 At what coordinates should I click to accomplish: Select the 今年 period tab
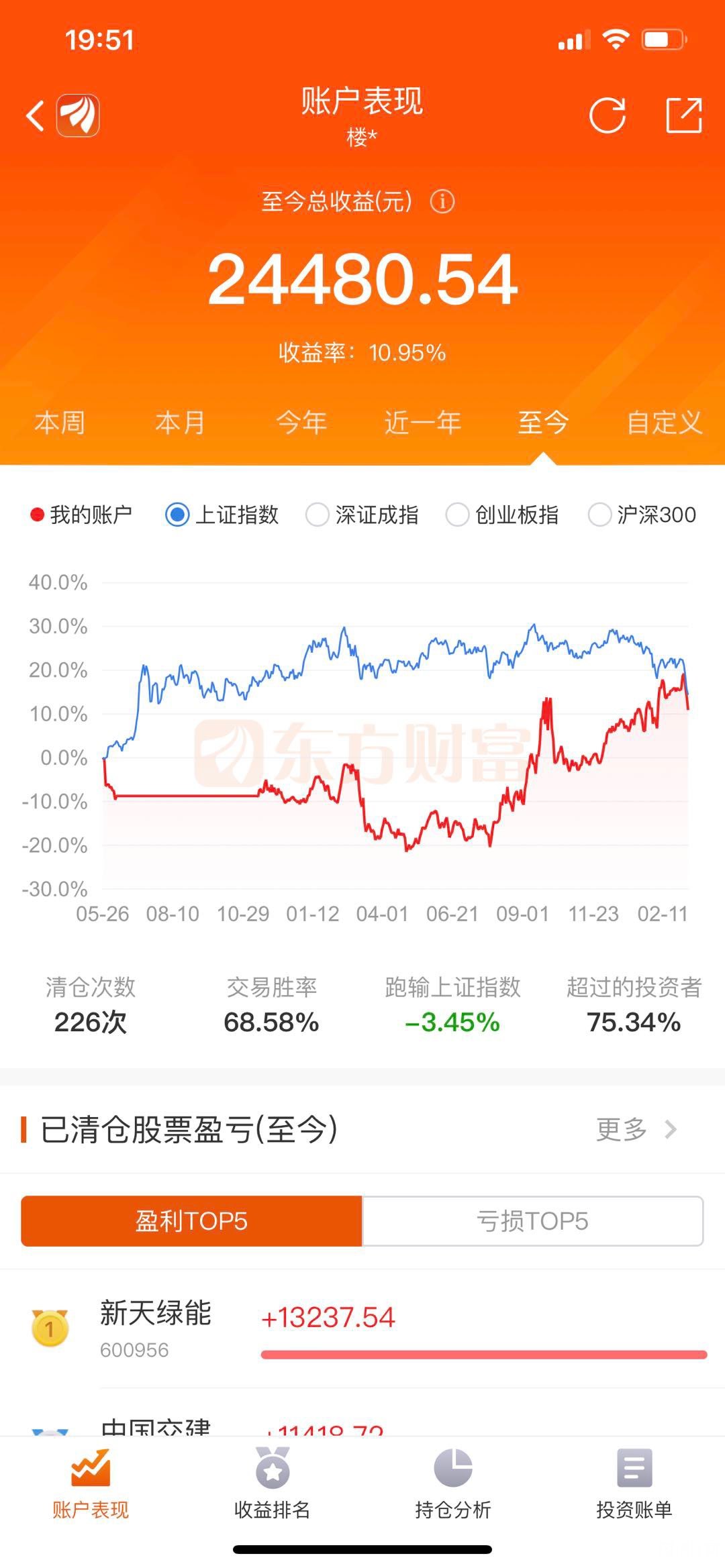[x=301, y=423]
